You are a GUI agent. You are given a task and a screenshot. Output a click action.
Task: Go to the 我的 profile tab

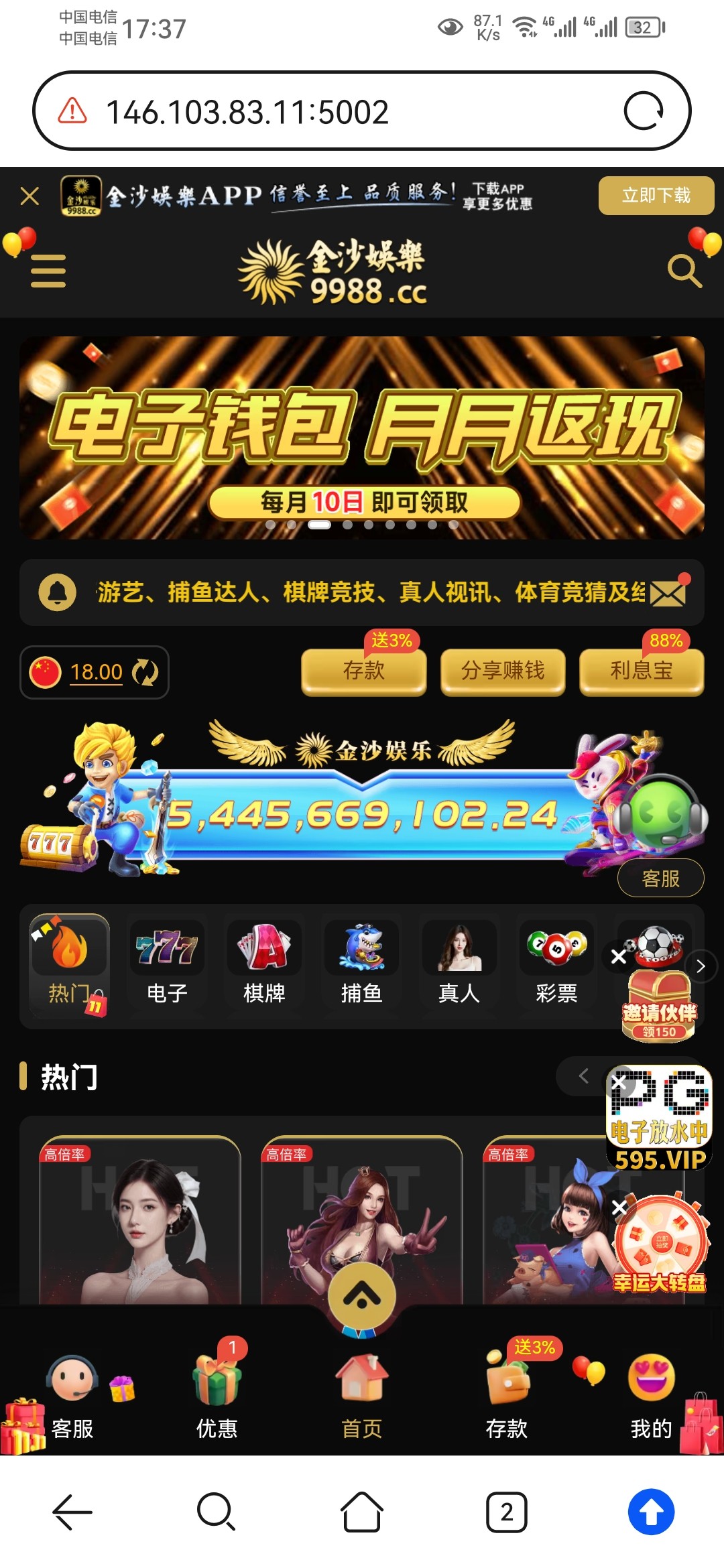tap(650, 1394)
